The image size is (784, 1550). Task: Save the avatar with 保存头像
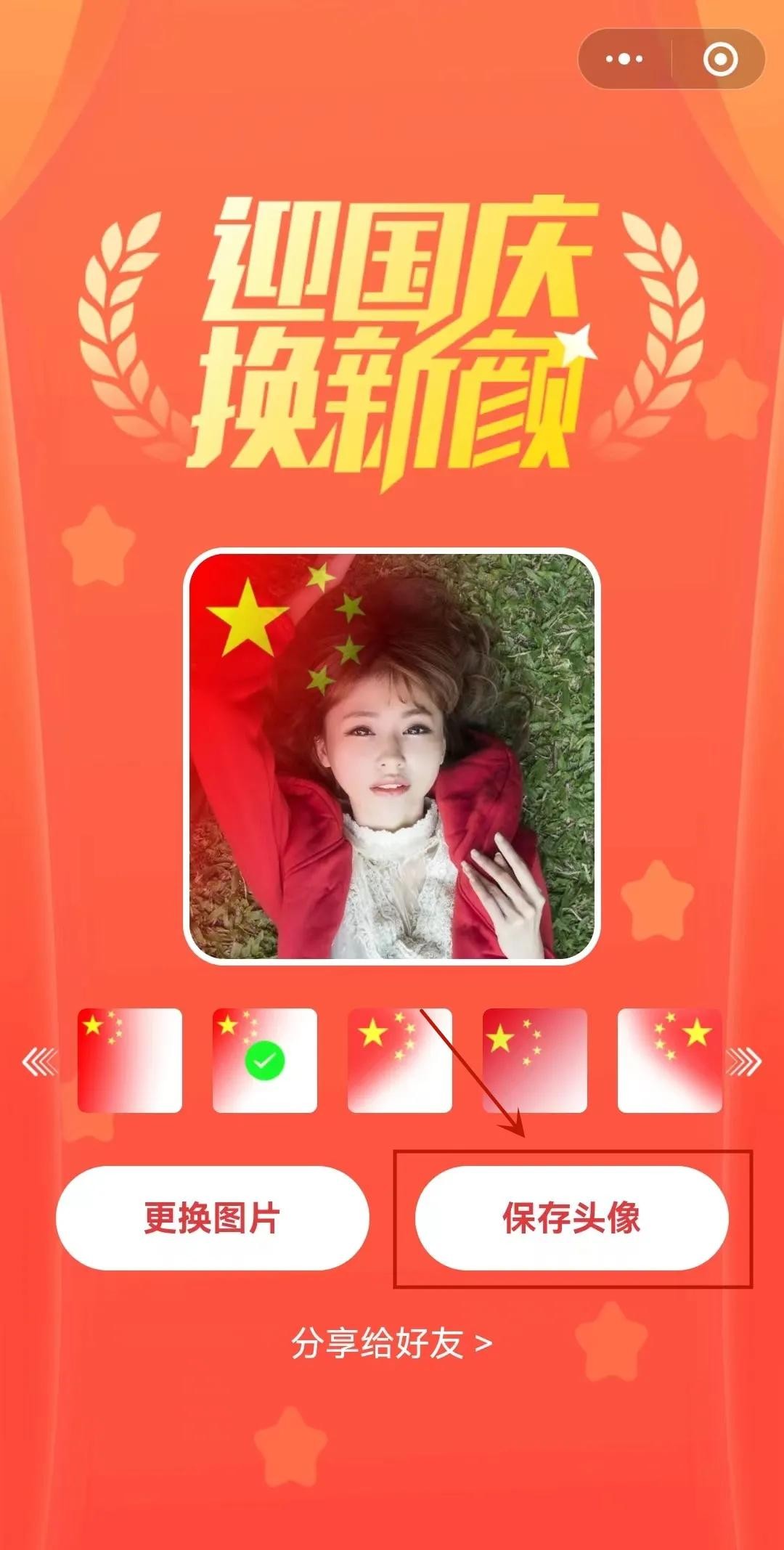[x=571, y=1217]
